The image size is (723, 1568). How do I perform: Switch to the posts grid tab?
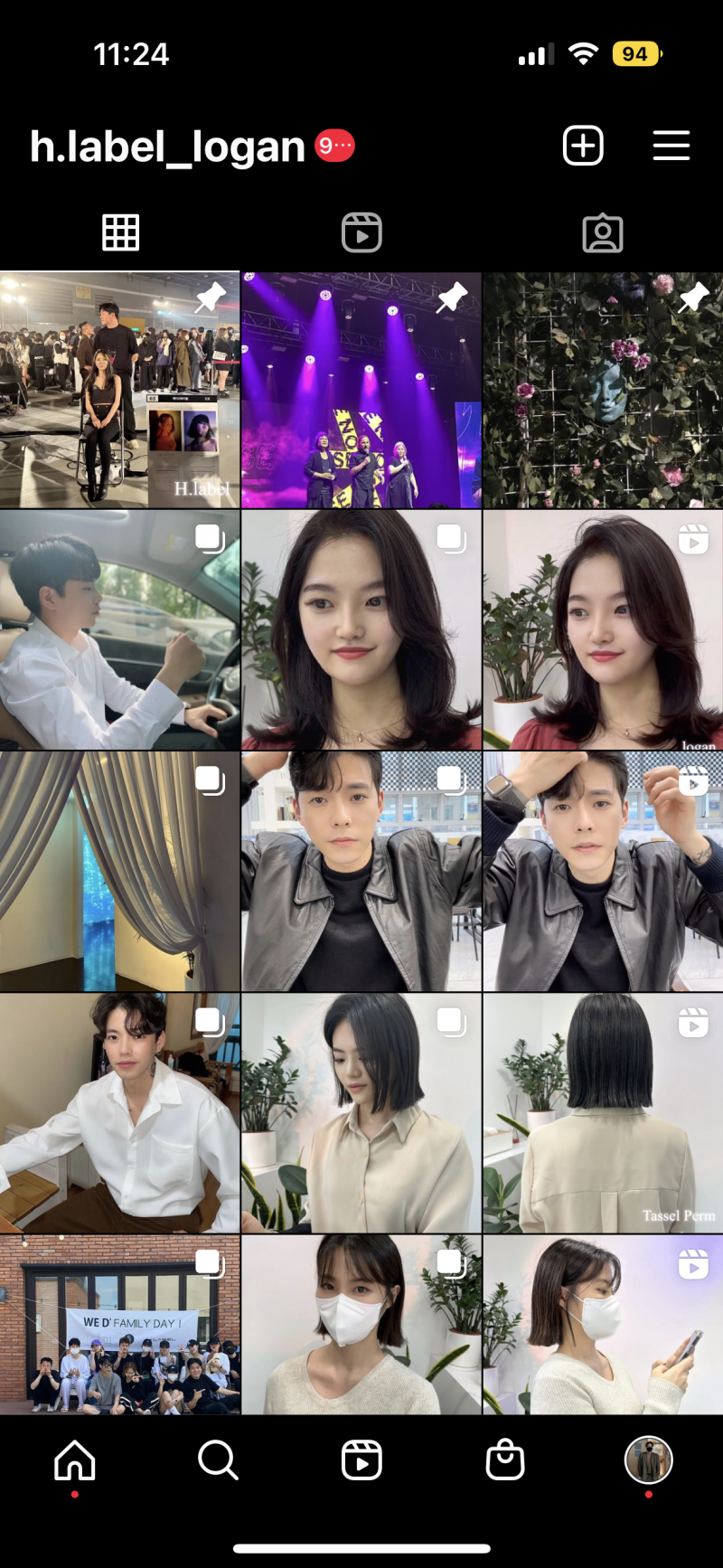(x=120, y=233)
